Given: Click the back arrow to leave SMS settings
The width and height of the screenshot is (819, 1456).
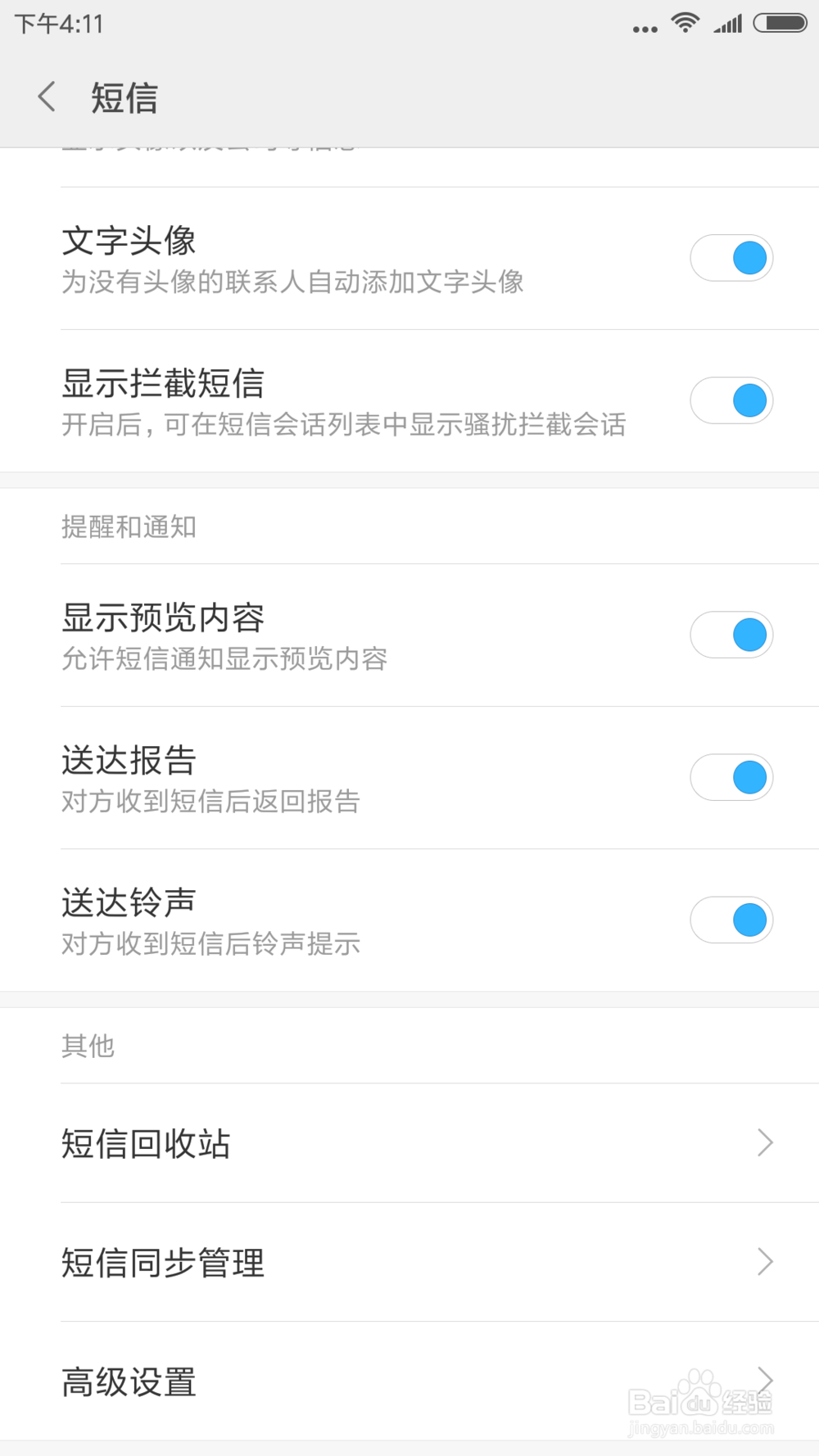Looking at the screenshot, I should coord(46,96).
